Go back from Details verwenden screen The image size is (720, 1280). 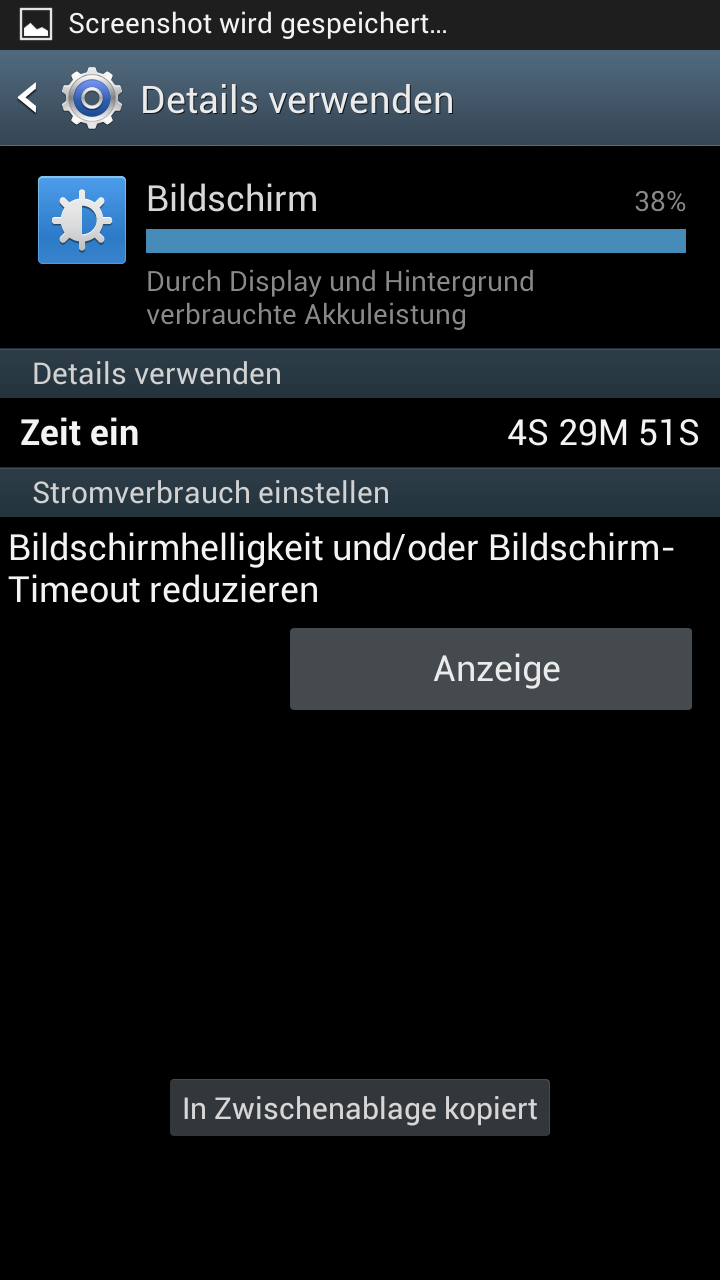click(30, 98)
